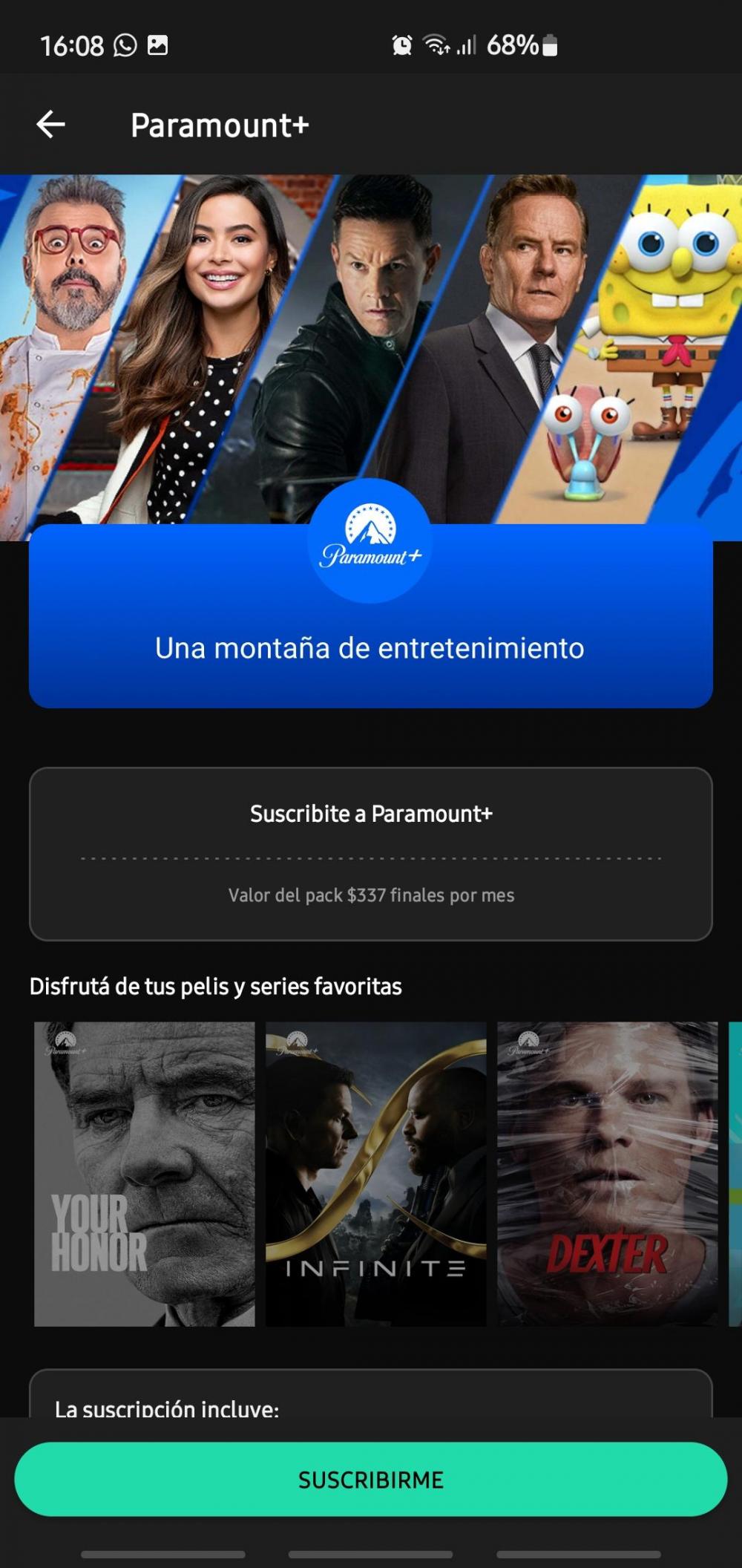
Task: Tap the gallery notification icon in status bar
Action: 158,46
